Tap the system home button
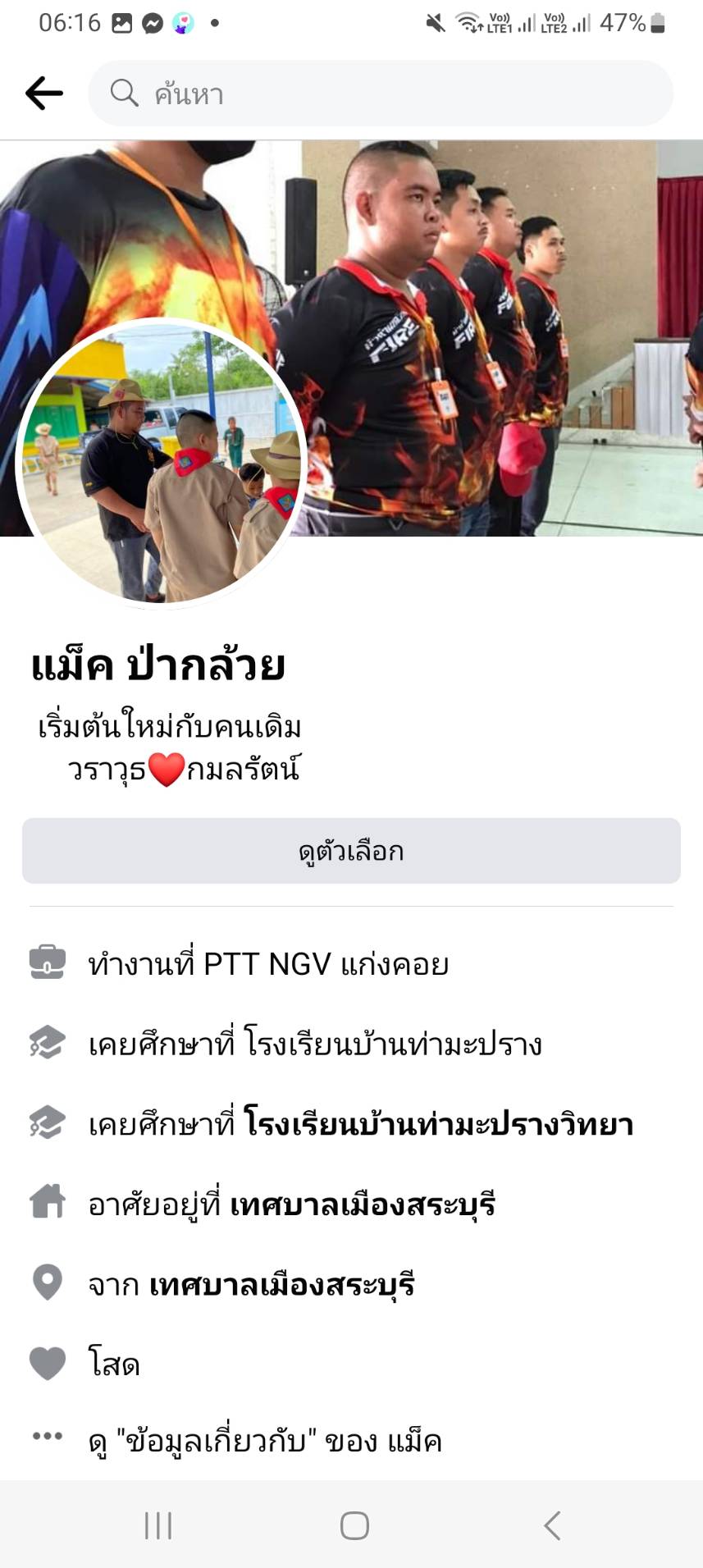The width and height of the screenshot is (703, 1568). (354, 1526)
